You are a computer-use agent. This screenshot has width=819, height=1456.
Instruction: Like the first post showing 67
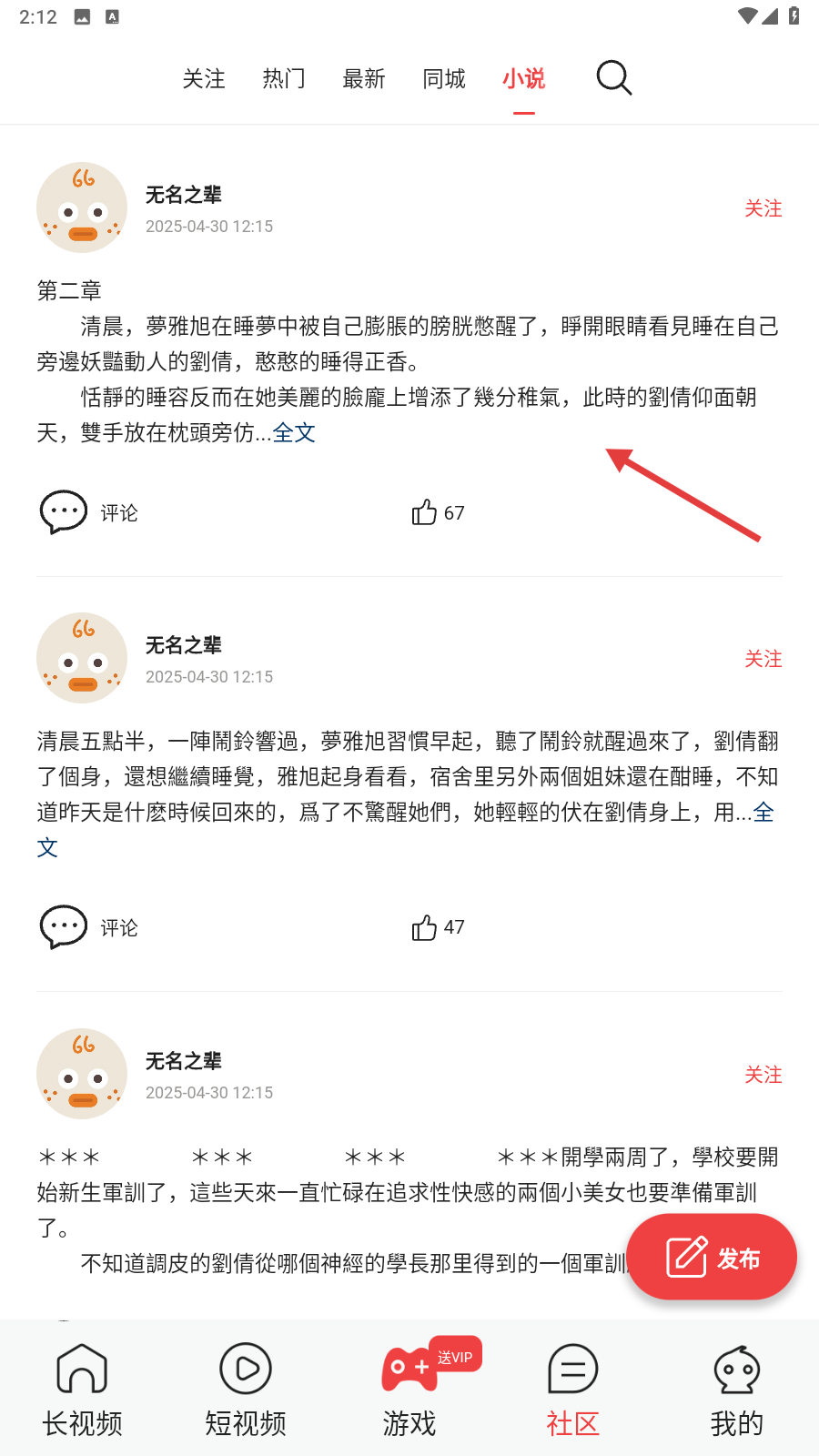coord(437,511)
